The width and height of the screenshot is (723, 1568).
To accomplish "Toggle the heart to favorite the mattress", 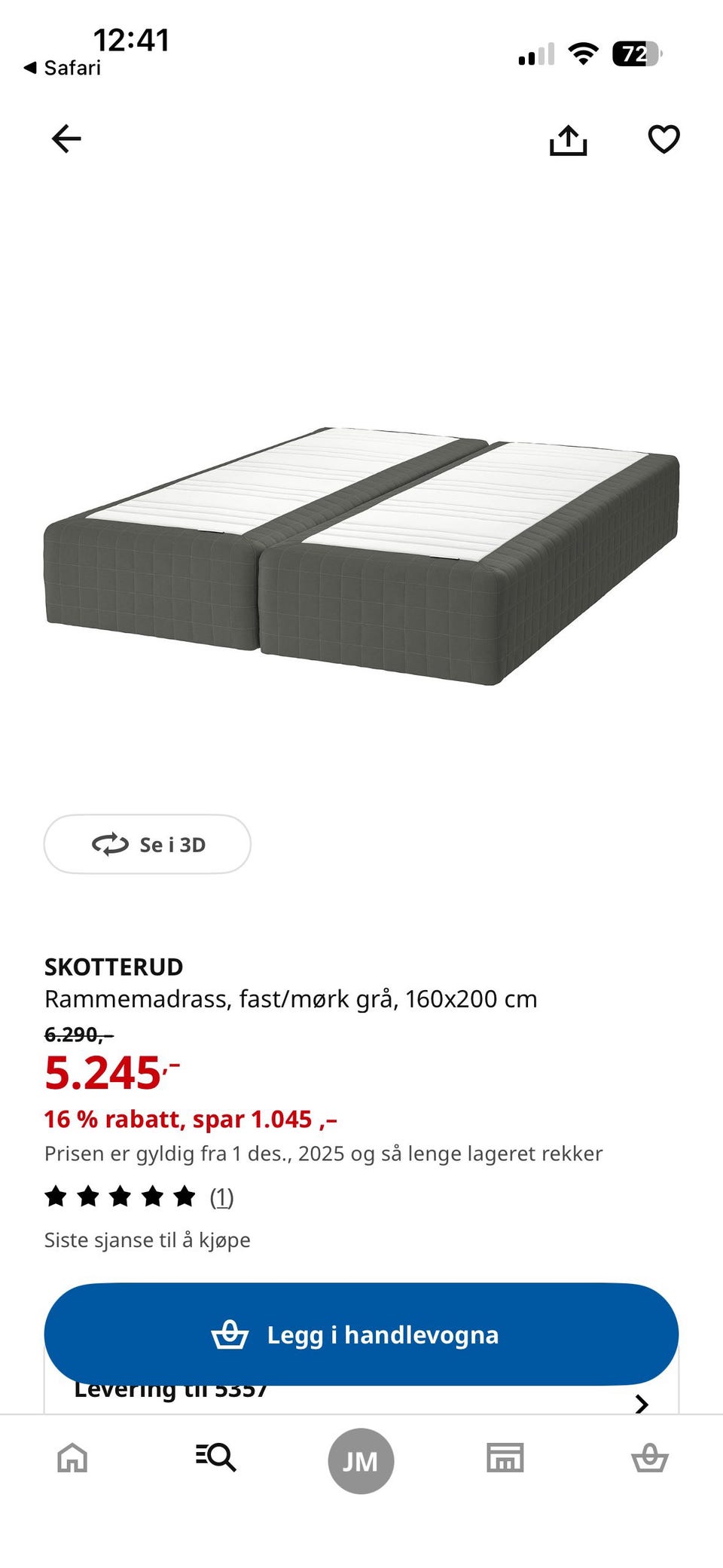I will click(663, 139).
